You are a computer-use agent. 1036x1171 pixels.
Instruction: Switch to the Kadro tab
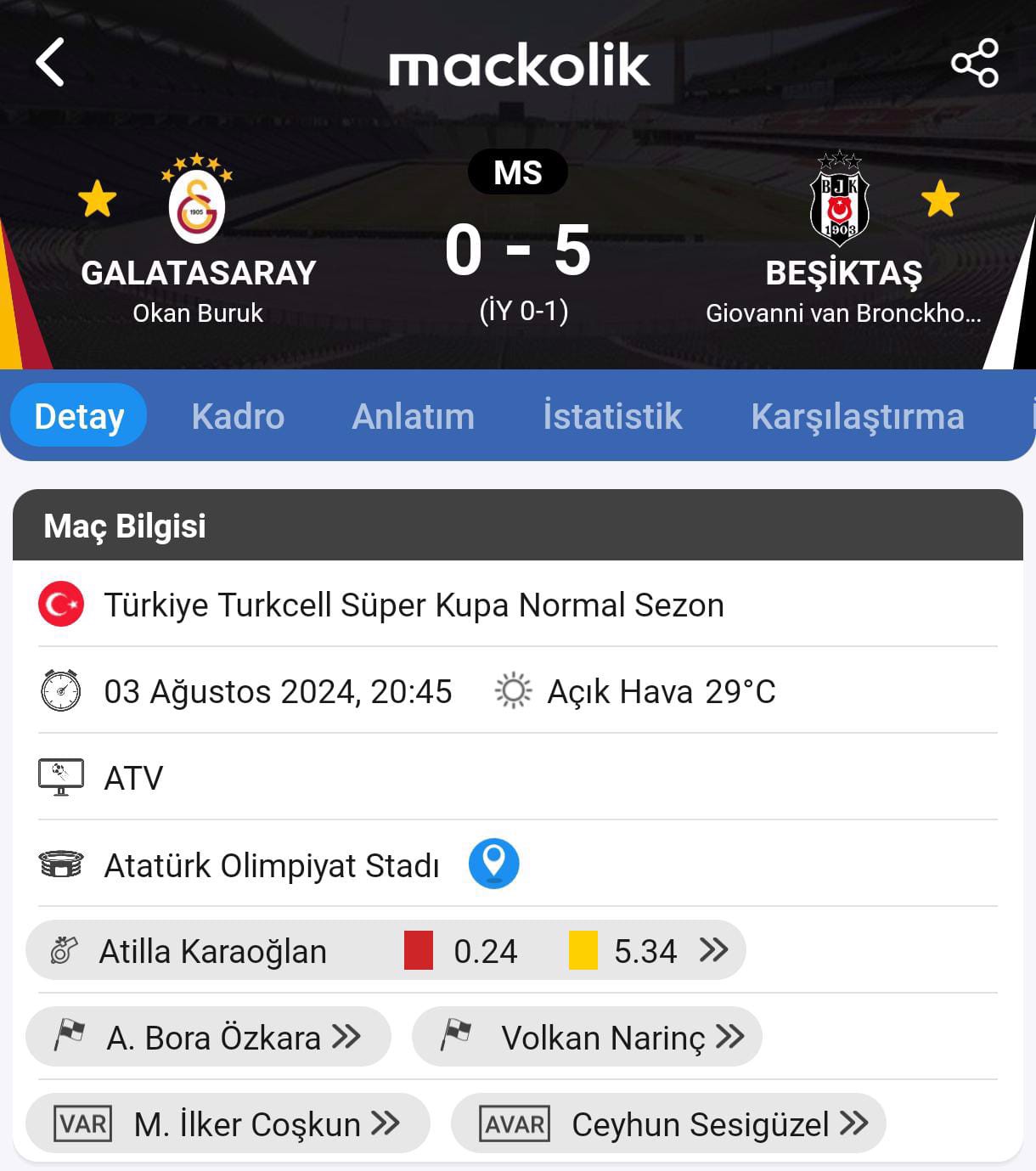point(238,416)
